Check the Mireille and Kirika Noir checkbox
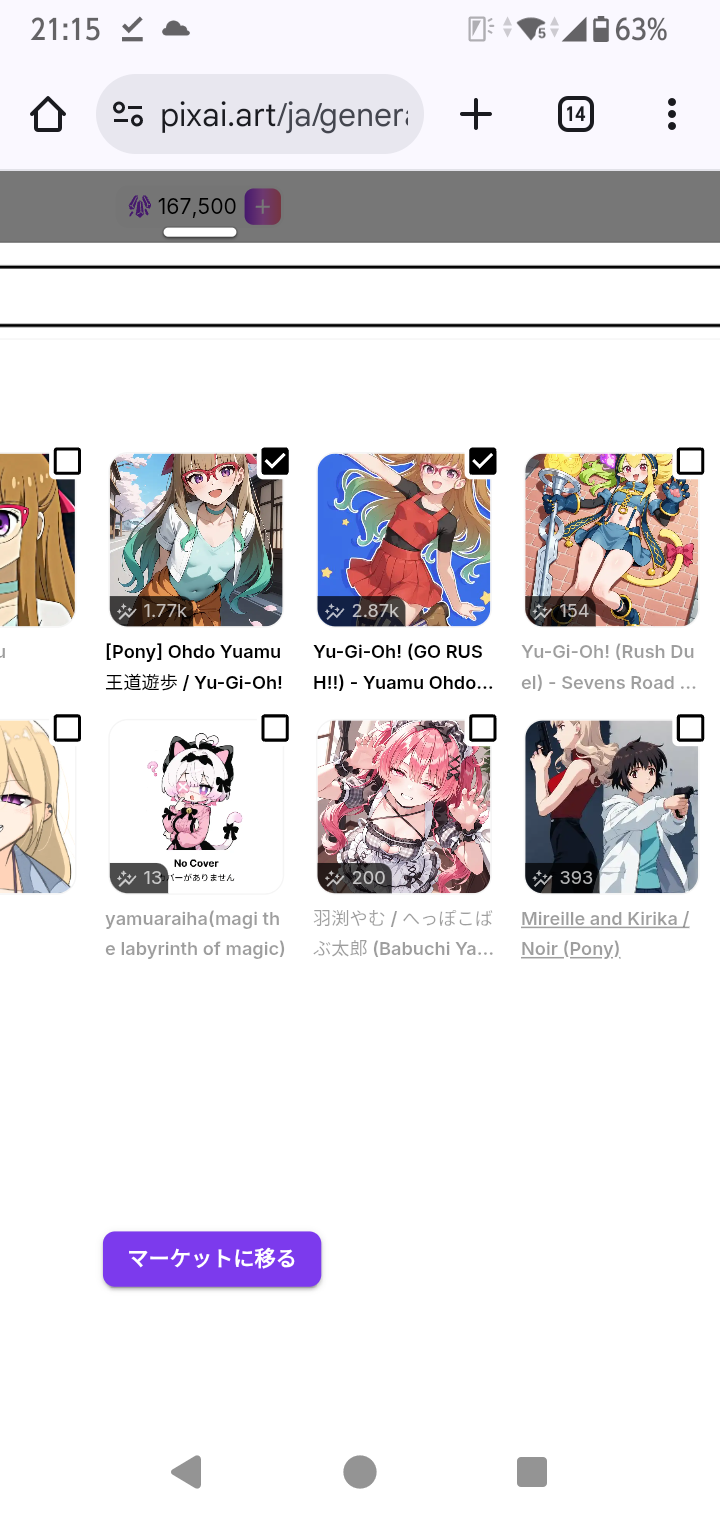Image resolution: width=720 pixels, height=1520 pixels. pyautogui.click(x=691, y=728)
